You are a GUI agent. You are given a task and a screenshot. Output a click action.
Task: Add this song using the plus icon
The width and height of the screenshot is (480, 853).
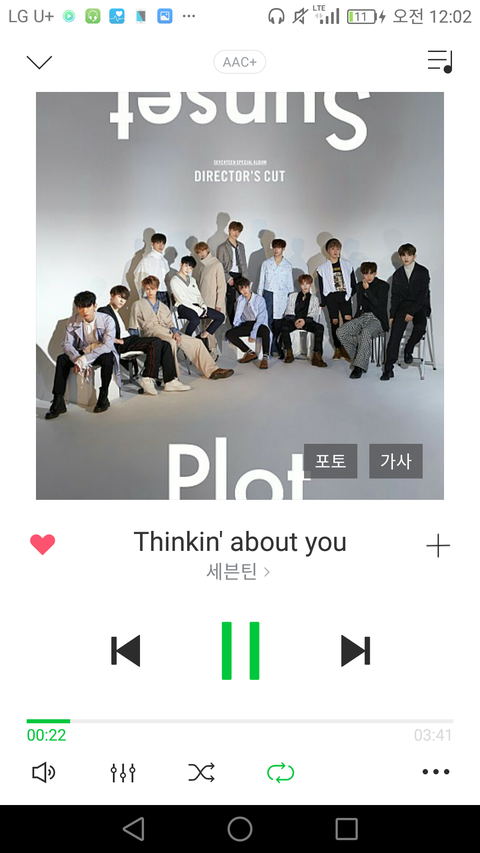pyautogui.click(x=438, y=545)
